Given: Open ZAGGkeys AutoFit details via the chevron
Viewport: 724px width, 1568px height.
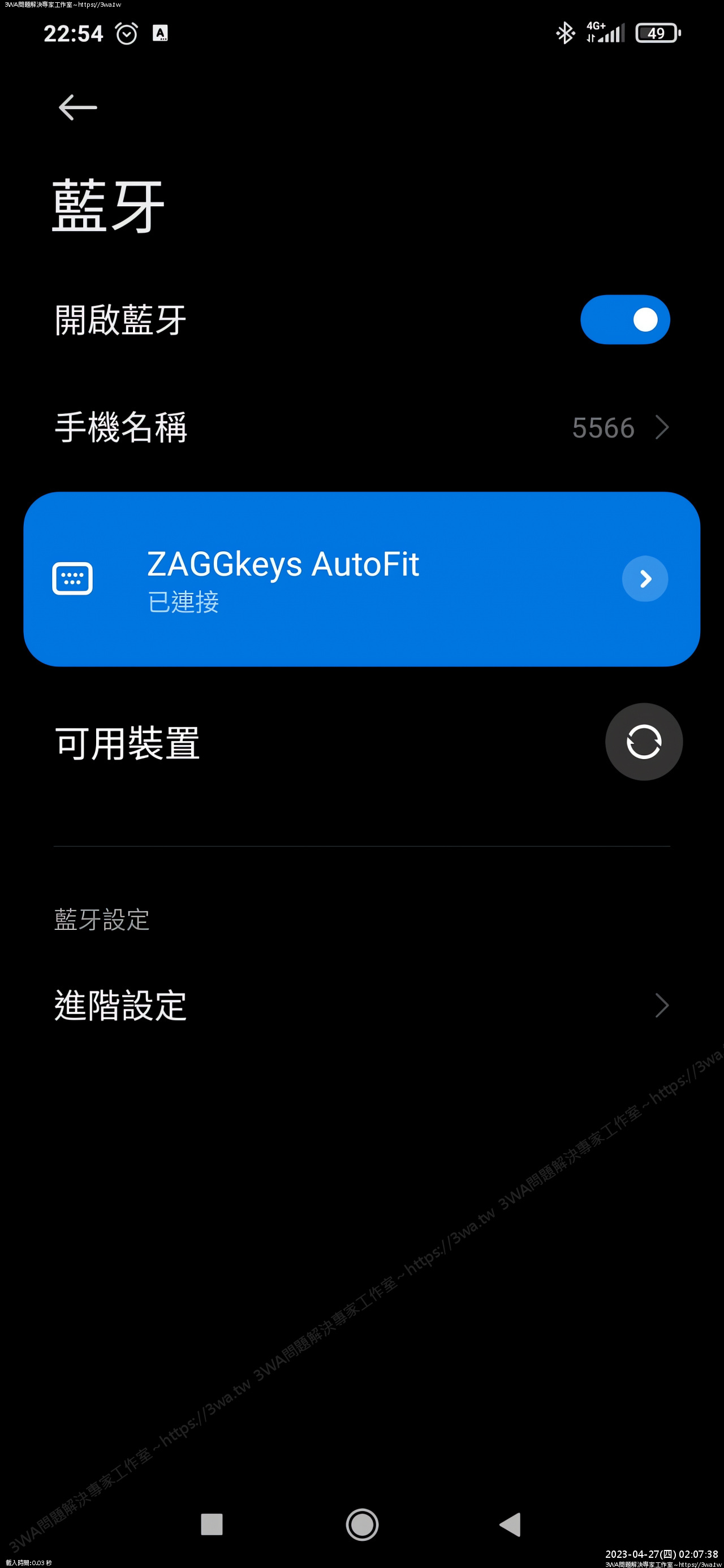Looking at the screenshot, I should coord(645,578).
